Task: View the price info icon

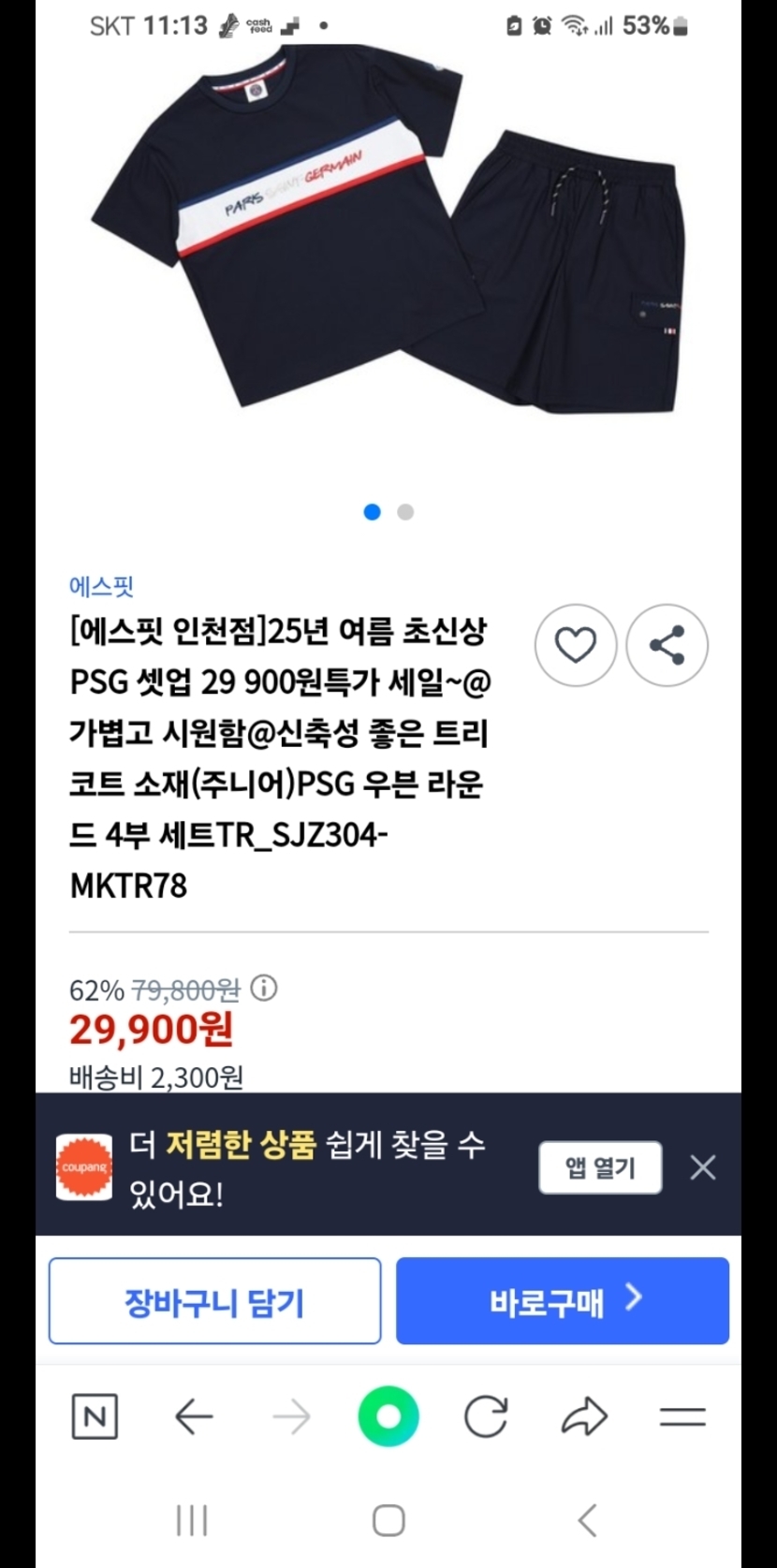Action: [x=265, y=988]
